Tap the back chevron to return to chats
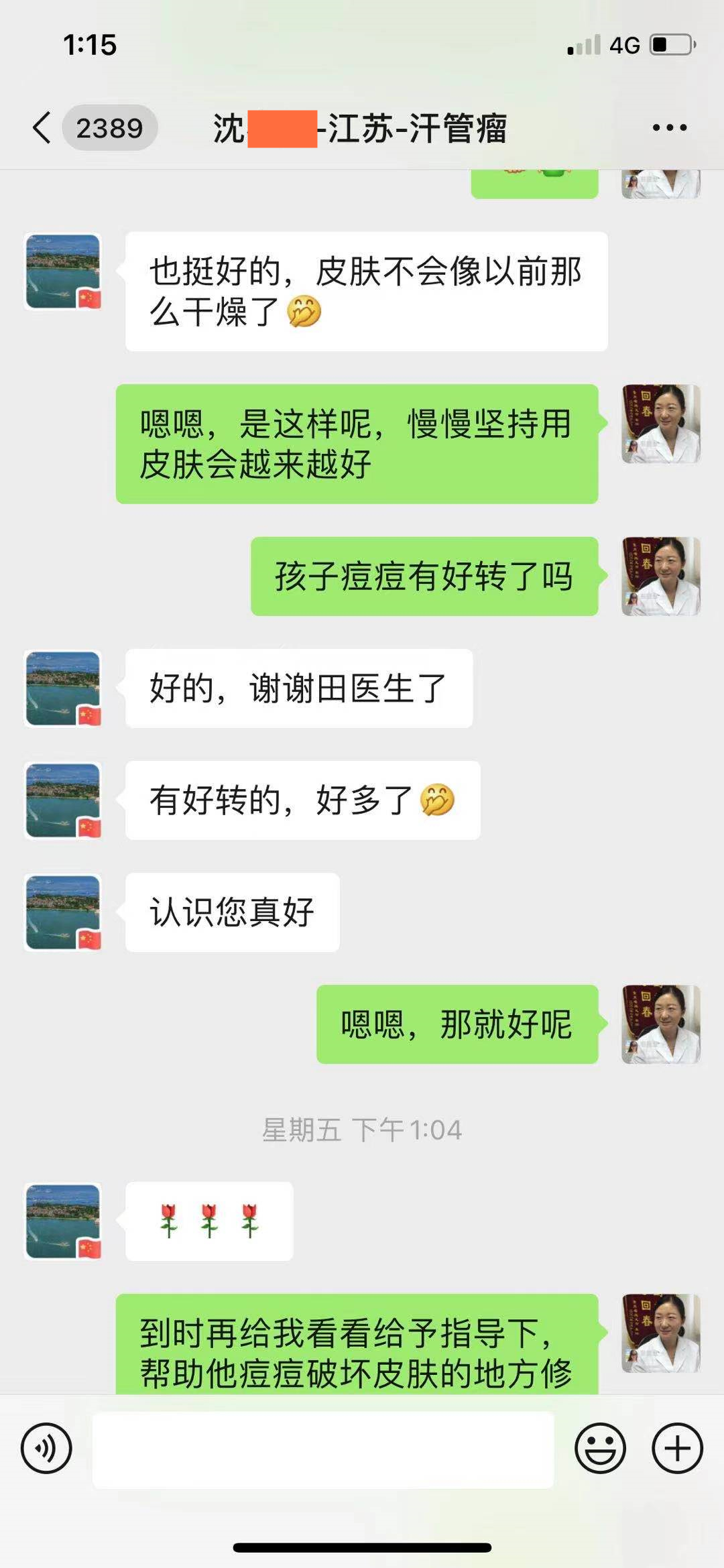The height and width of the screenshot is (1568, 724). click(x=40, y=126)
